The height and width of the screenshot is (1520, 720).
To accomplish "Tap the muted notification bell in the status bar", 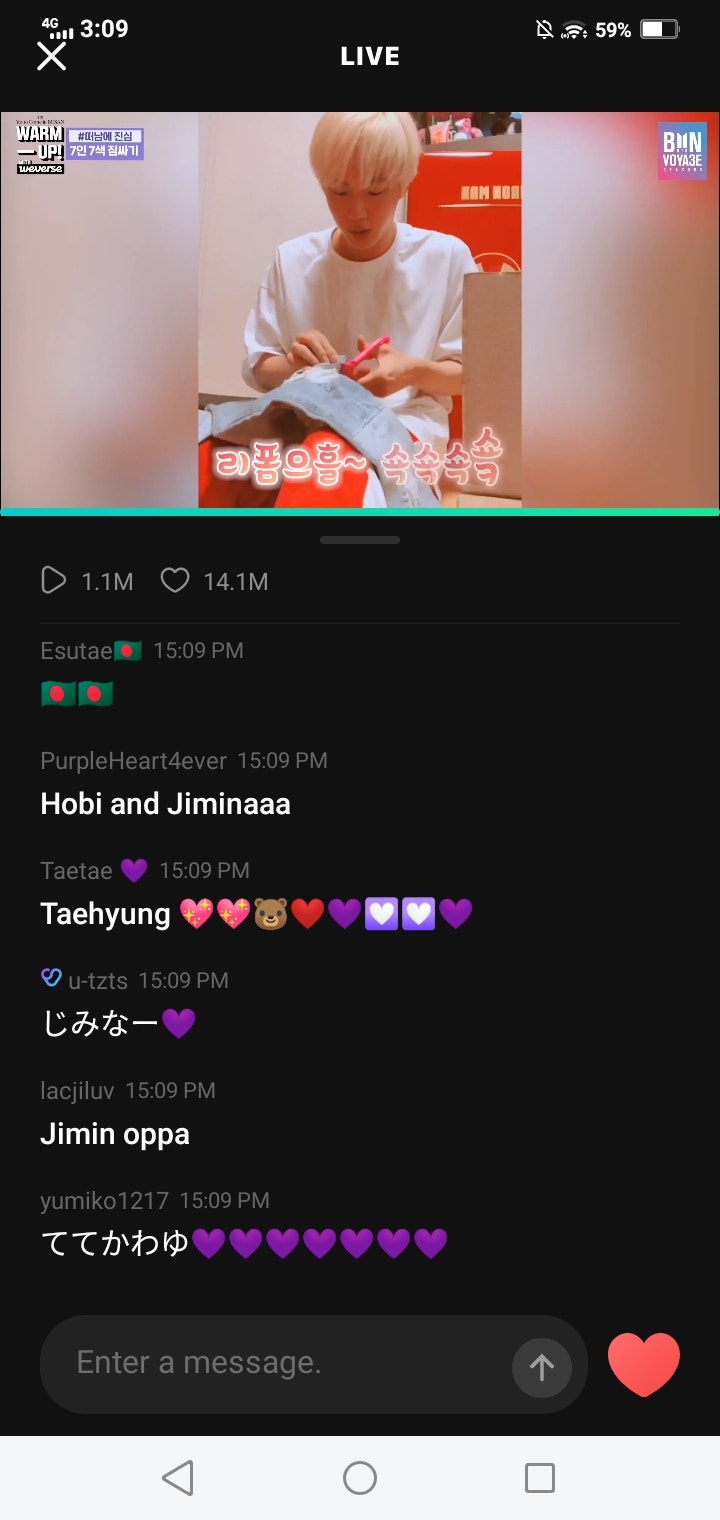I will tap(543, 28).
